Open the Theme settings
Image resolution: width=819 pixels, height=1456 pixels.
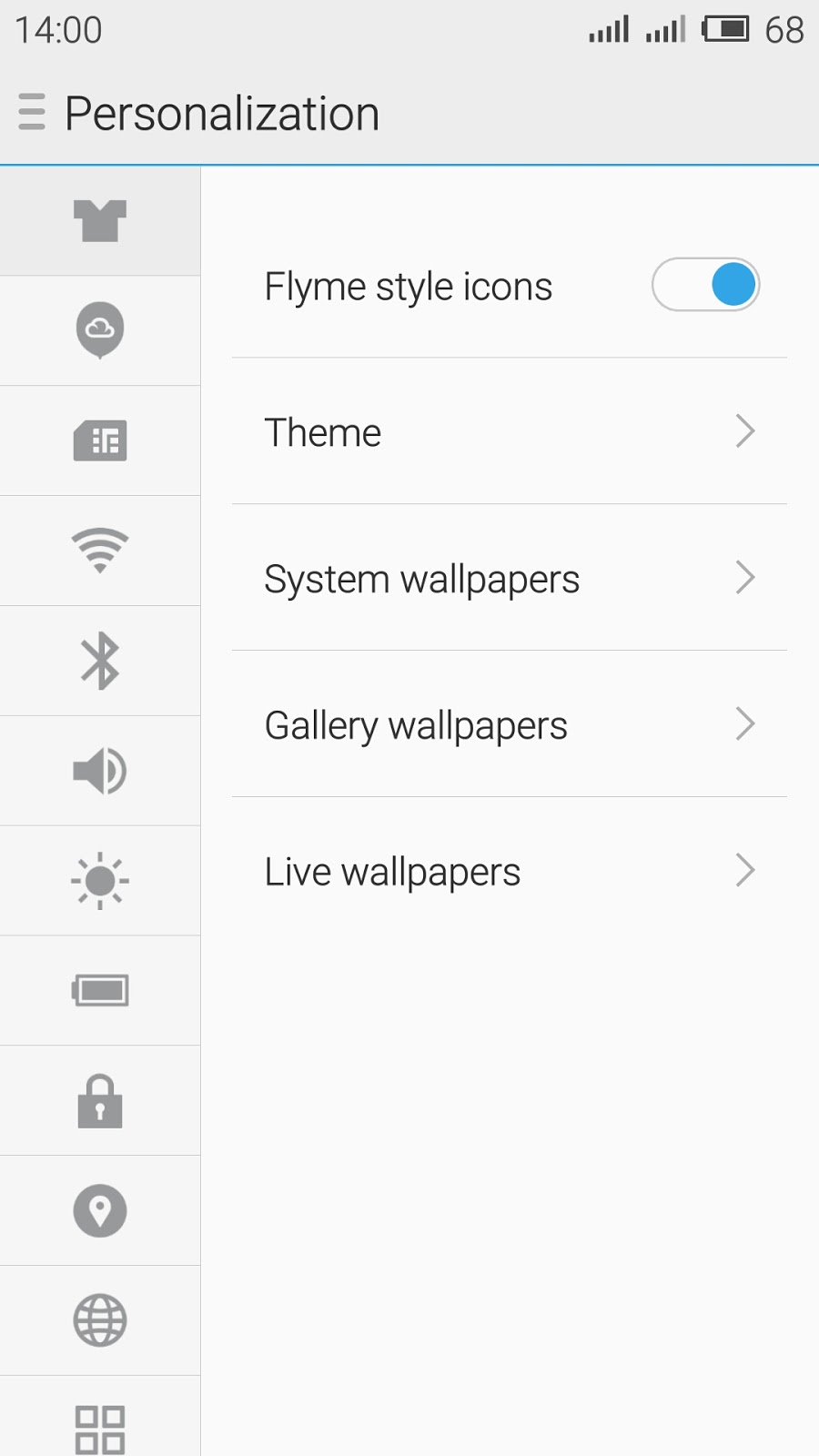coord(509,432)
